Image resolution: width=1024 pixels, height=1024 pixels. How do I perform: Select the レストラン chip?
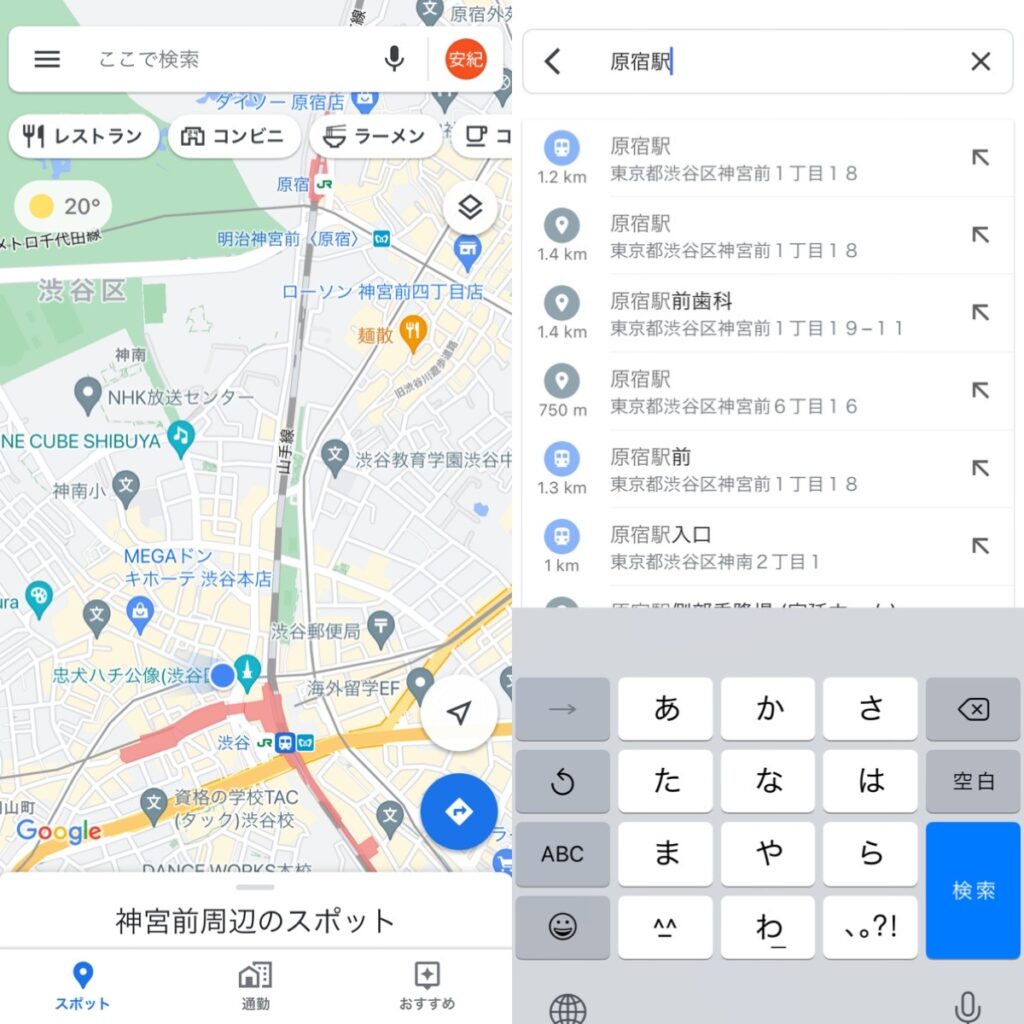[x=84, y=136]
